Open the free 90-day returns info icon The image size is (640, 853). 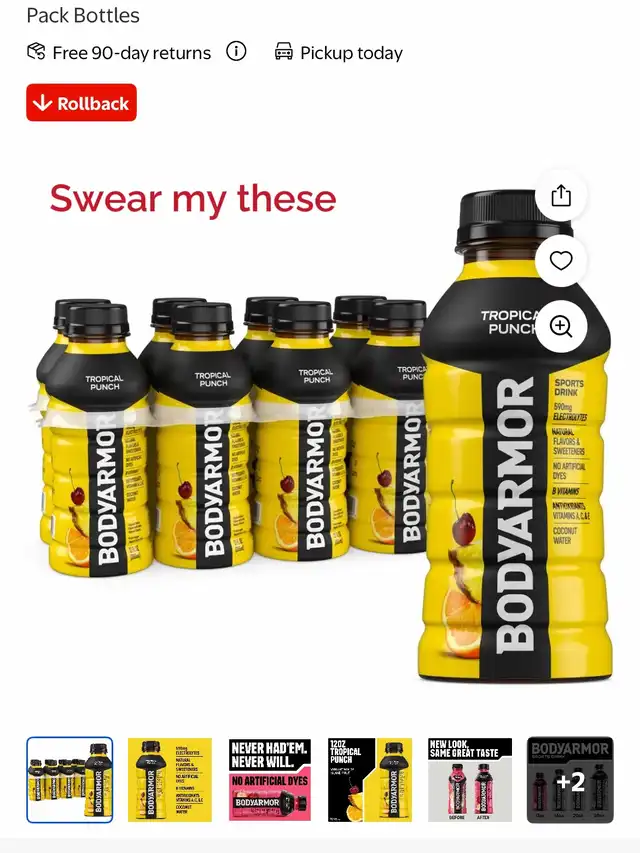pyautogui.click(x=236, y=52)
